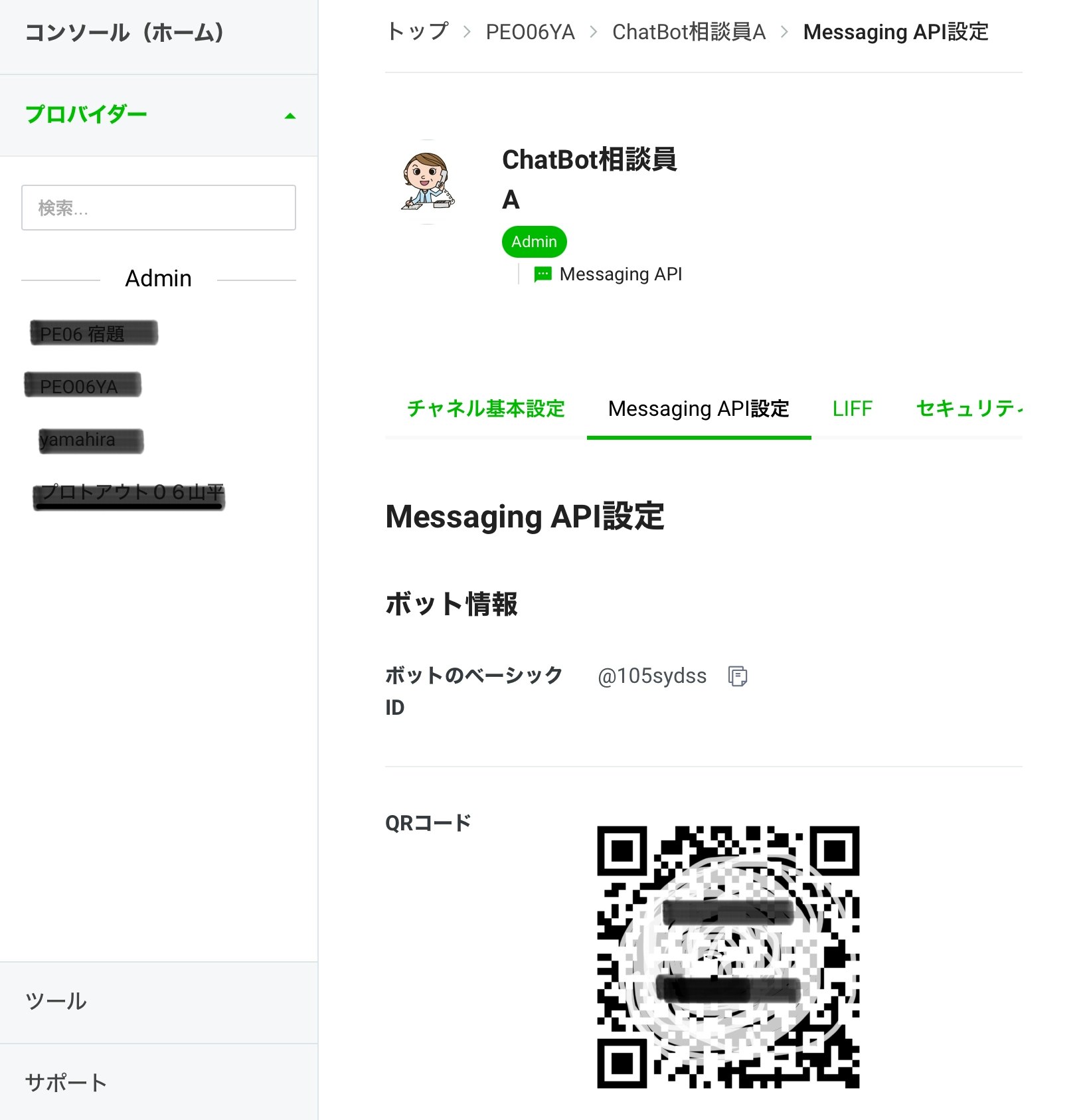This screenshot has height=1120, width=1089.
Task: Open the PE06 宿題 provider
Action: point(82,333)
